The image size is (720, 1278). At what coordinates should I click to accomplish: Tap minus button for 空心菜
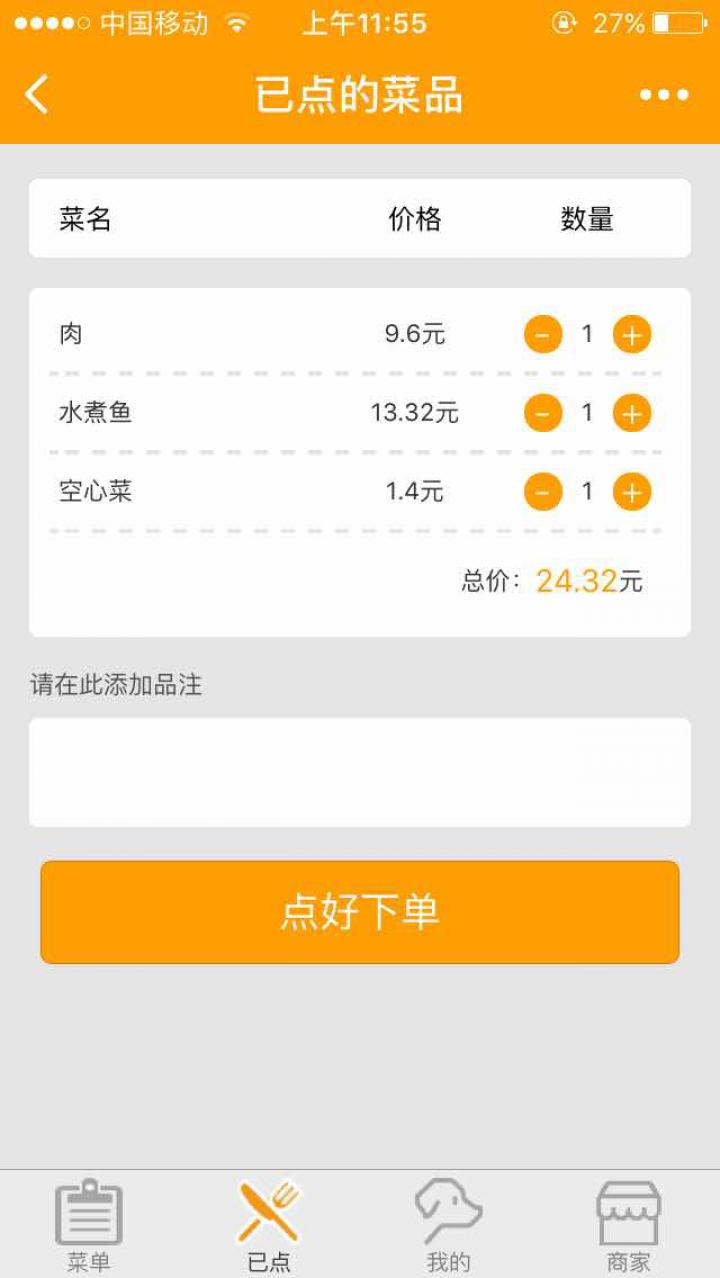pyautogui.click(x=543, y=491)
